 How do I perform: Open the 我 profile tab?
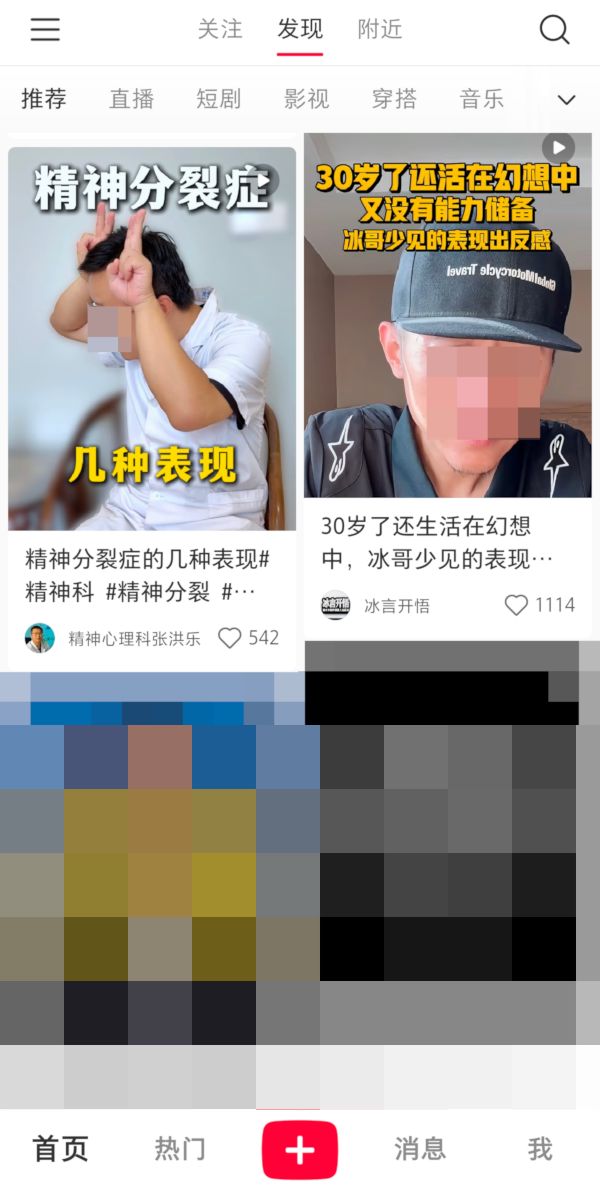(539, 1149)
